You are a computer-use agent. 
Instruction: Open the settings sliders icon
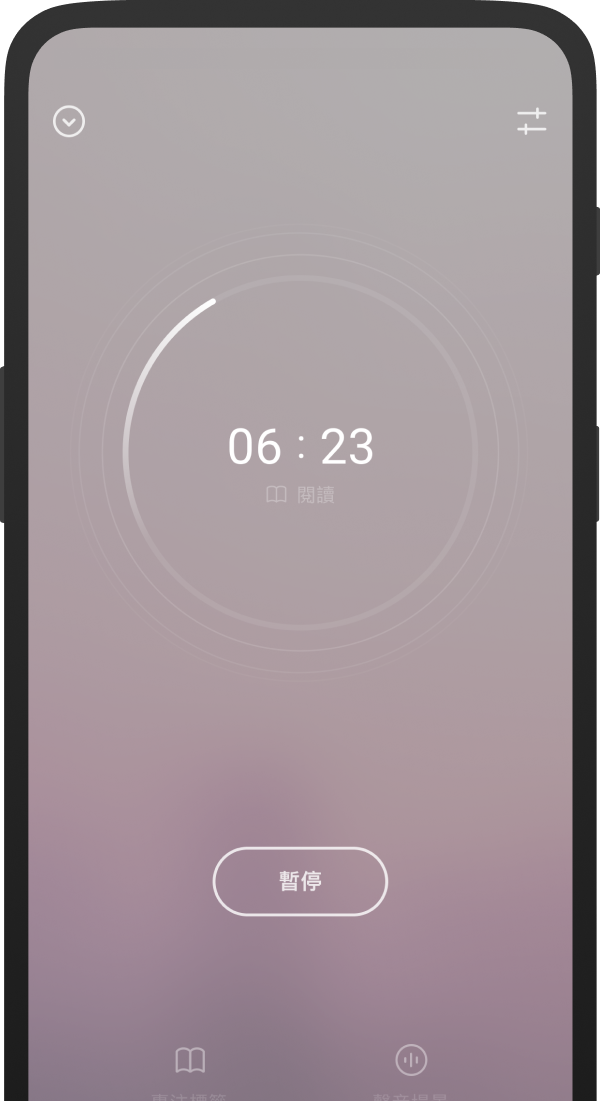(x=532, y=121)
